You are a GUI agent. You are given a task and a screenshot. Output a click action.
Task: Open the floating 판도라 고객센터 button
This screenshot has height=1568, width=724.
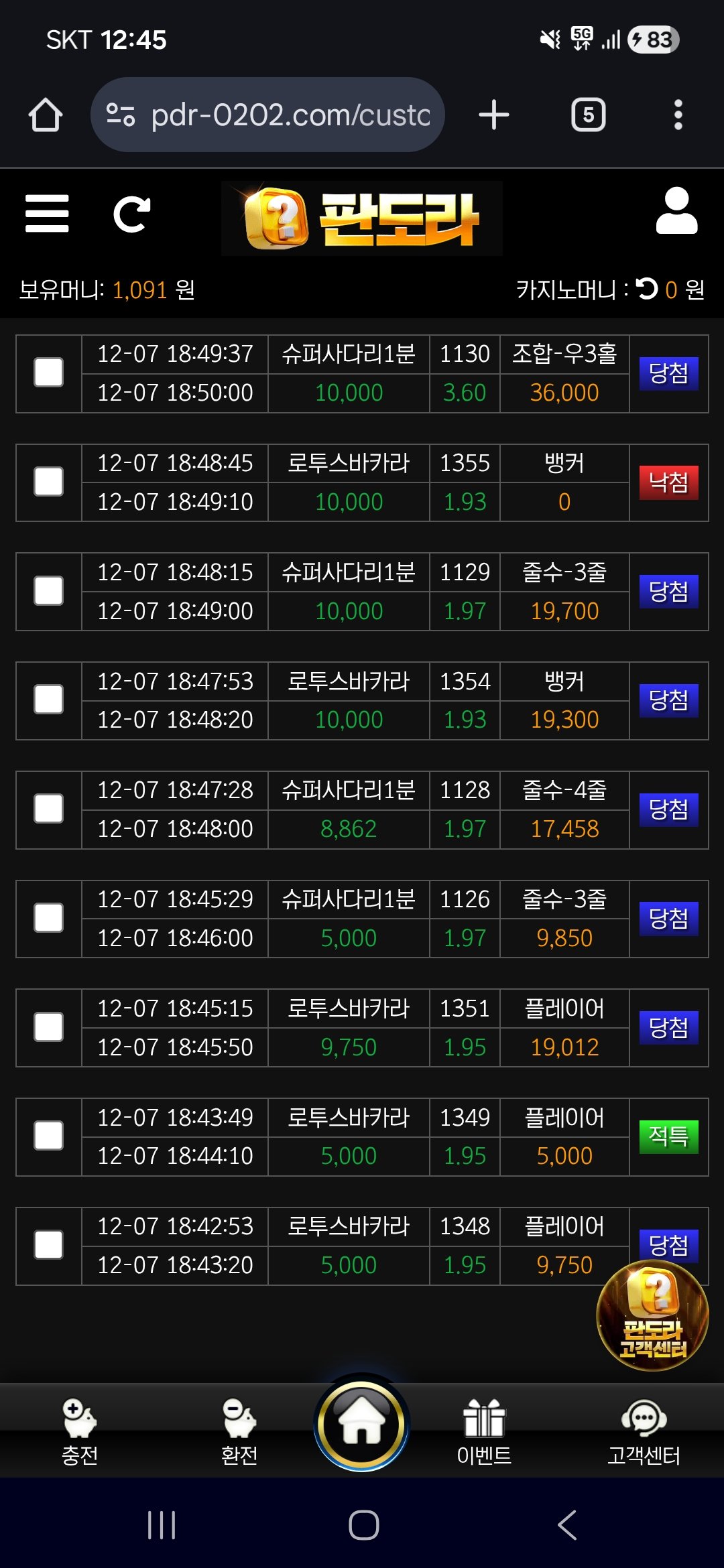pos(652,1315)
